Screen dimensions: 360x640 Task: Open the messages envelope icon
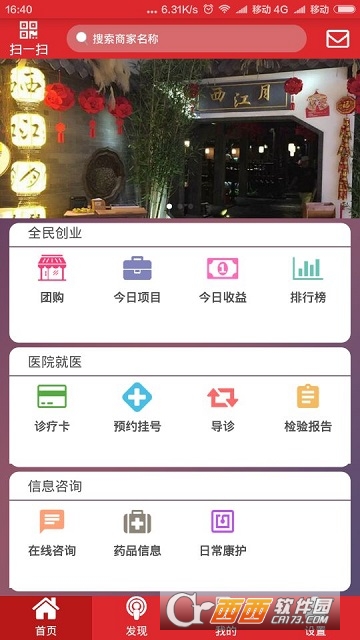(338, 39)
